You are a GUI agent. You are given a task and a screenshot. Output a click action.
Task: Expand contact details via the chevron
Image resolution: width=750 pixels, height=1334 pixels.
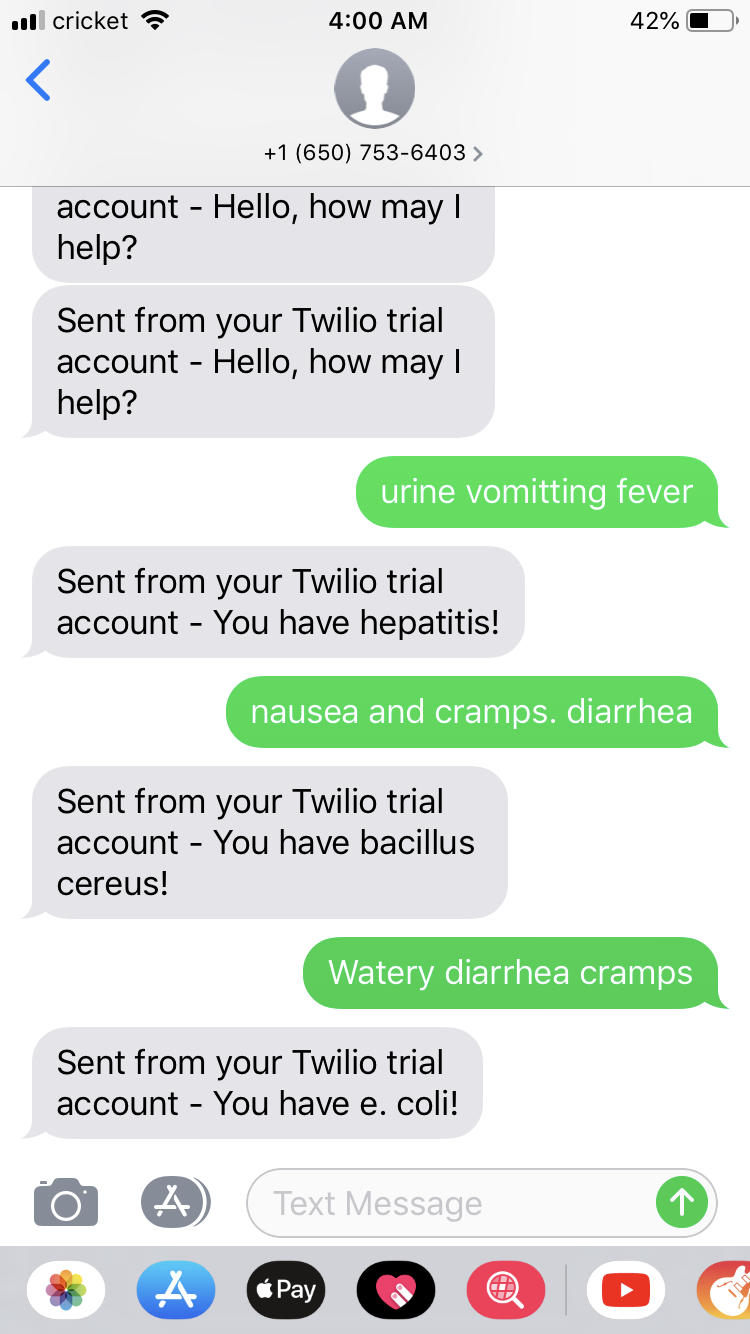[477, 153]
